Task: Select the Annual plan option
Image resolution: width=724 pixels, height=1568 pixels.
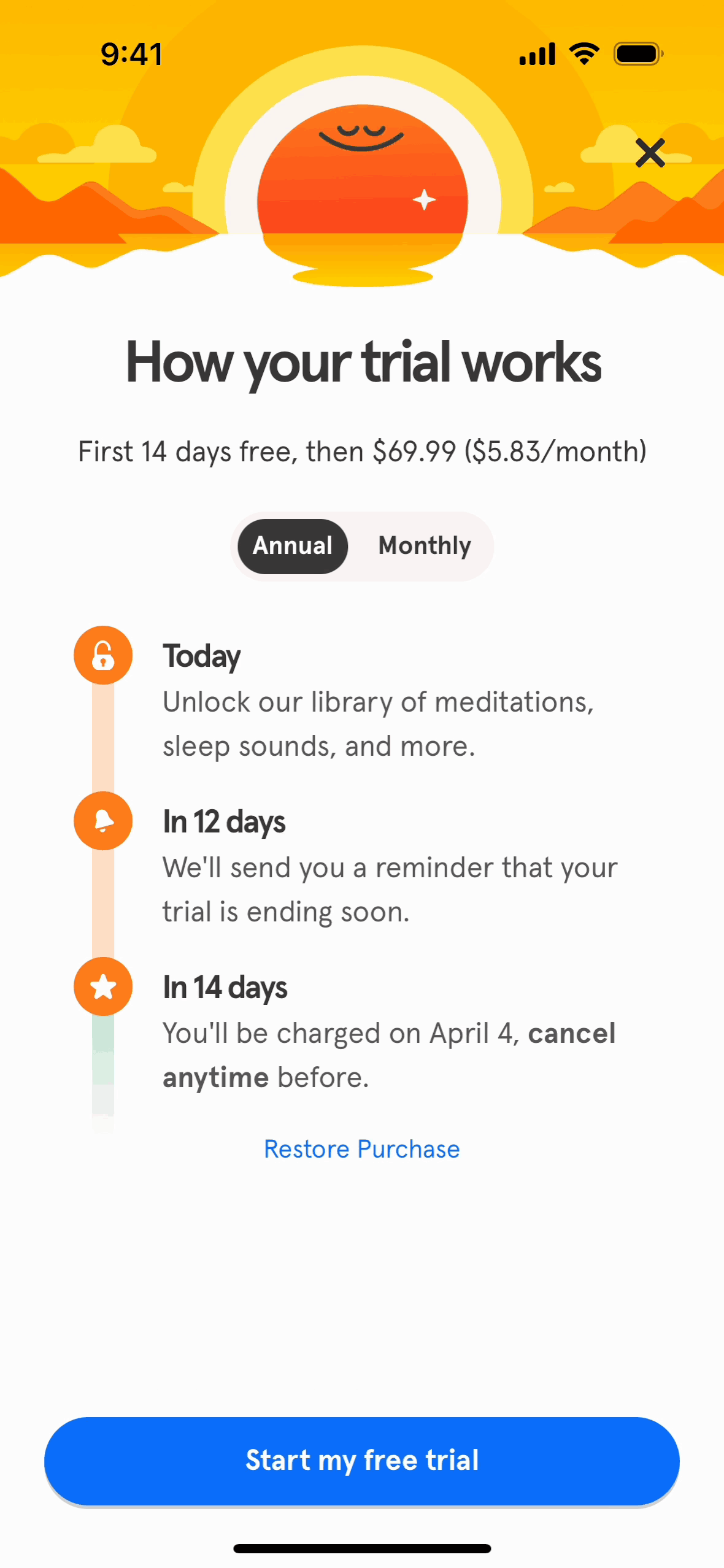Action: [x=293, y=546]
